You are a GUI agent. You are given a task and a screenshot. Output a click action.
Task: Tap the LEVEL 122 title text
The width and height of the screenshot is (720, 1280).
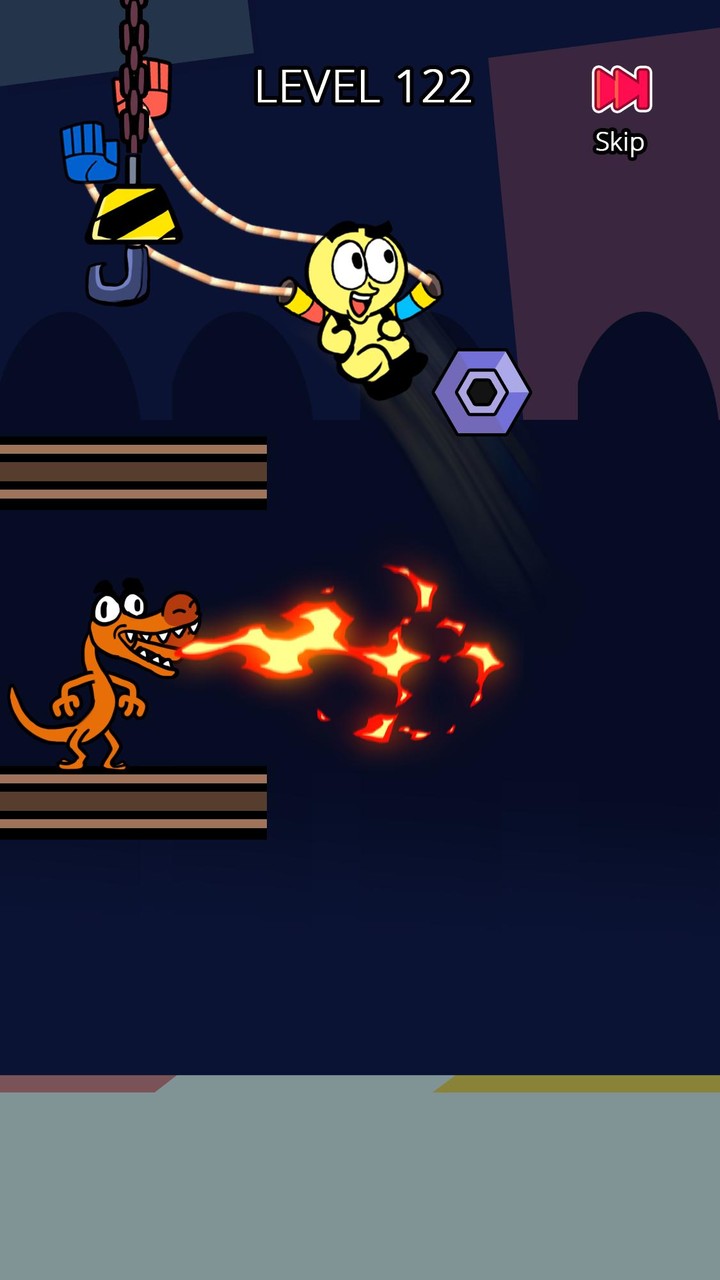(x=363, y=86)
